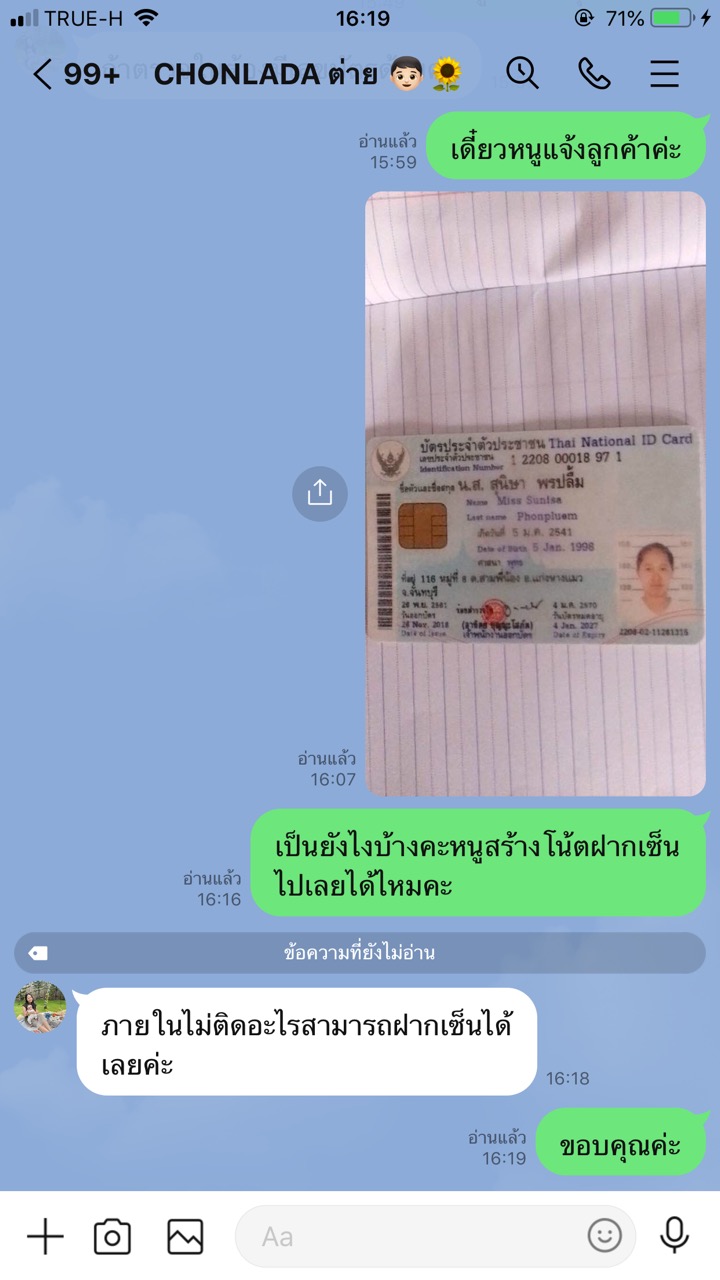View the sender's profile picture
This screenshot has width=720, height=1280.
tap(40, 1007)
